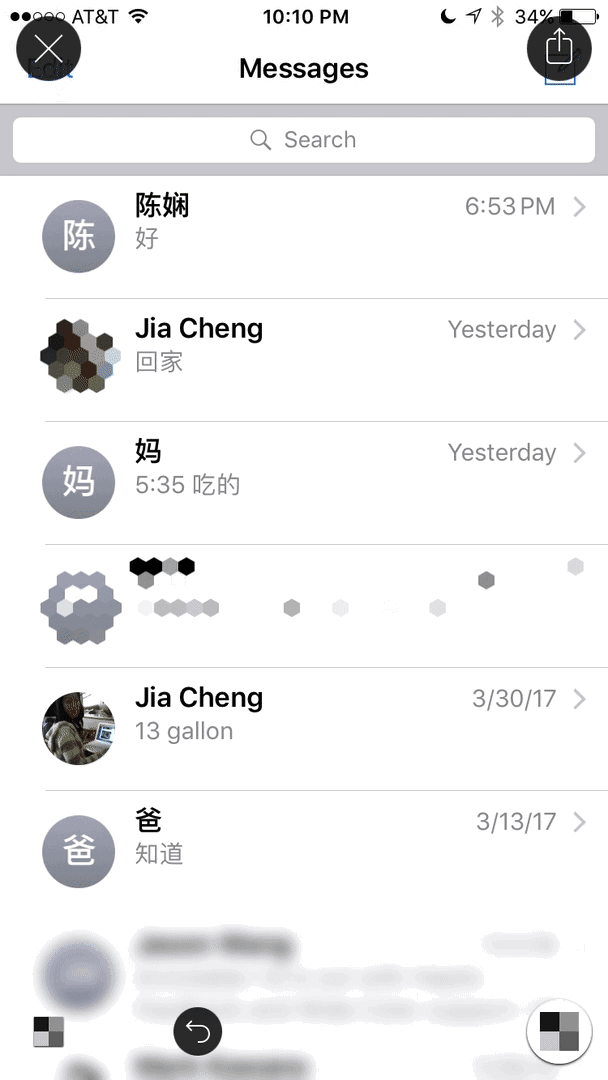Close the screenshot editor
Viewport: 608px width, 1080px height.
click(x=48, y=48)
